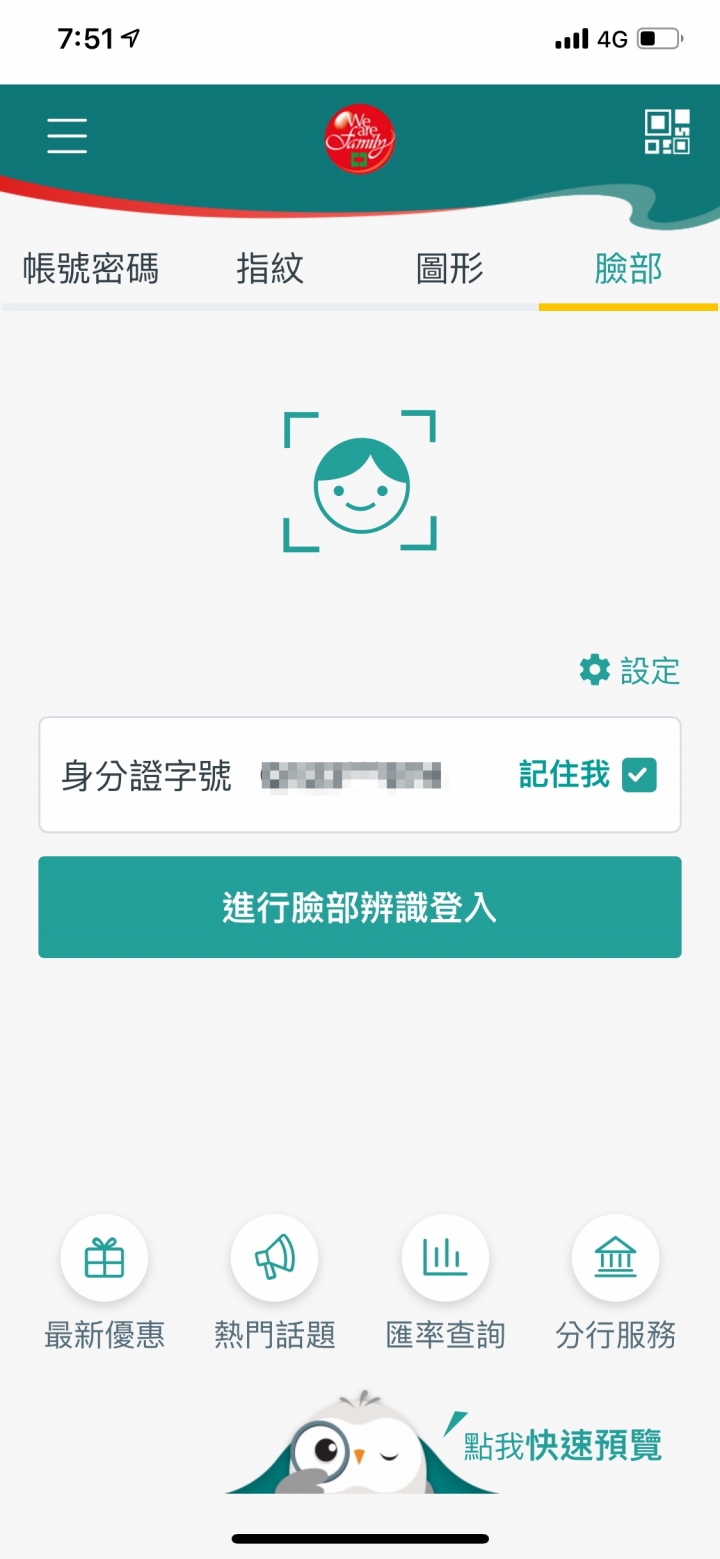Open 設定 settings
The width and height of the screenshot is (720, 1559).
[x=630, y=670]
